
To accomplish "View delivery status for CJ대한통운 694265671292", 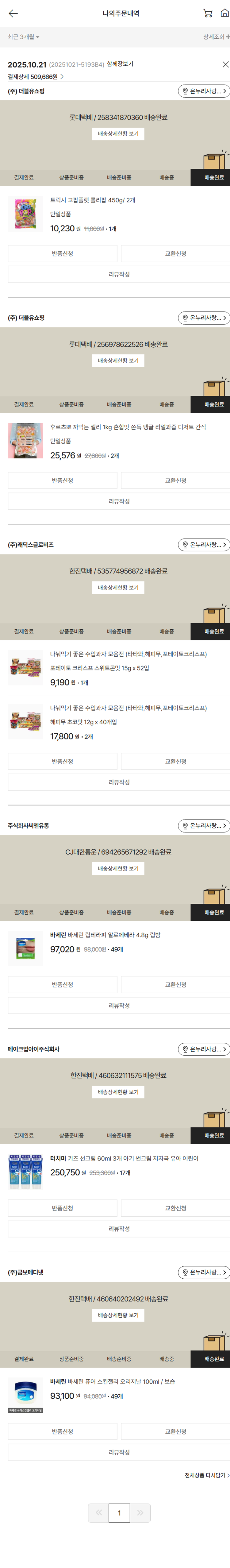I will pos(118,869).
